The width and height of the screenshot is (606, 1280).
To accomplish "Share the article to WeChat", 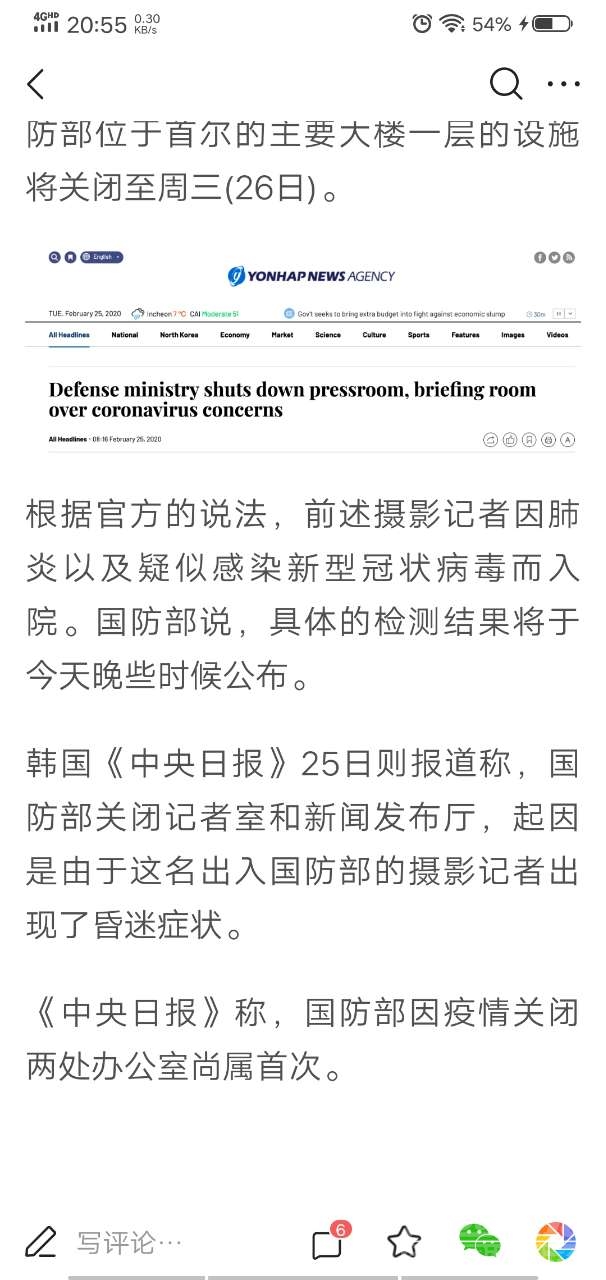I will point(480,1242).
